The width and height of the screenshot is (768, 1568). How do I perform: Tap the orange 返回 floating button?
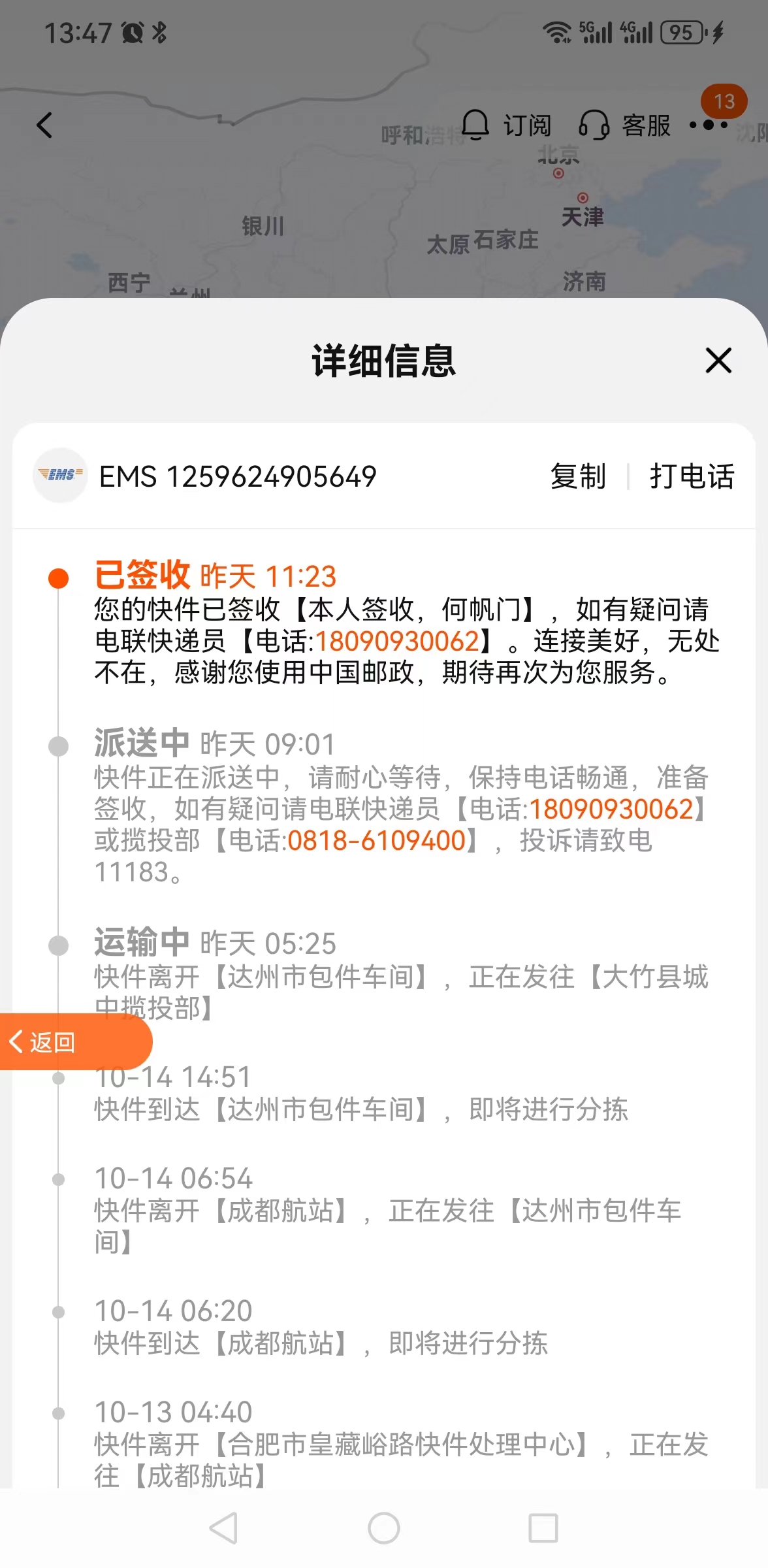pos(74,1042)
